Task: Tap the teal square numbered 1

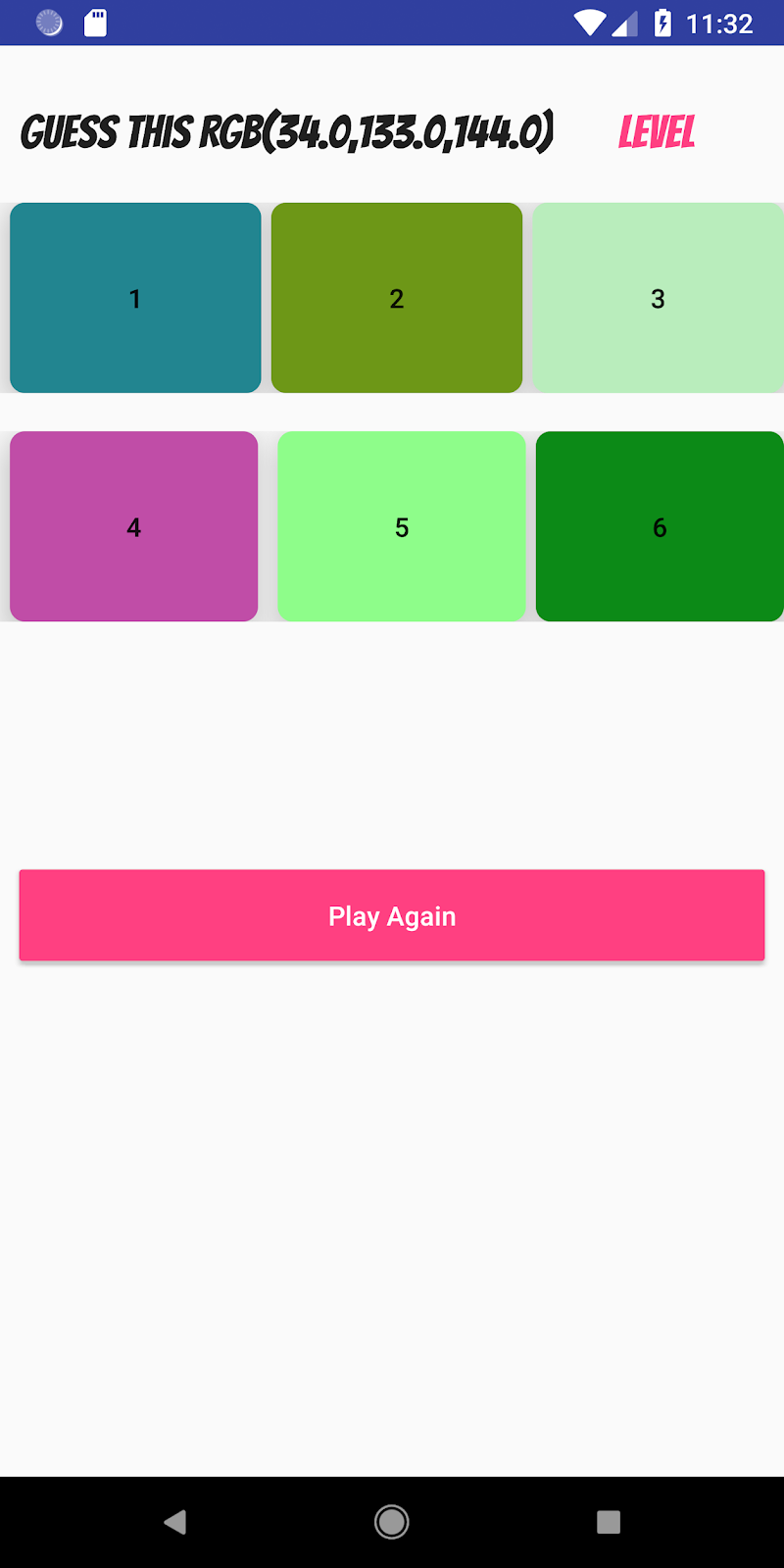Action: [134, 298]
